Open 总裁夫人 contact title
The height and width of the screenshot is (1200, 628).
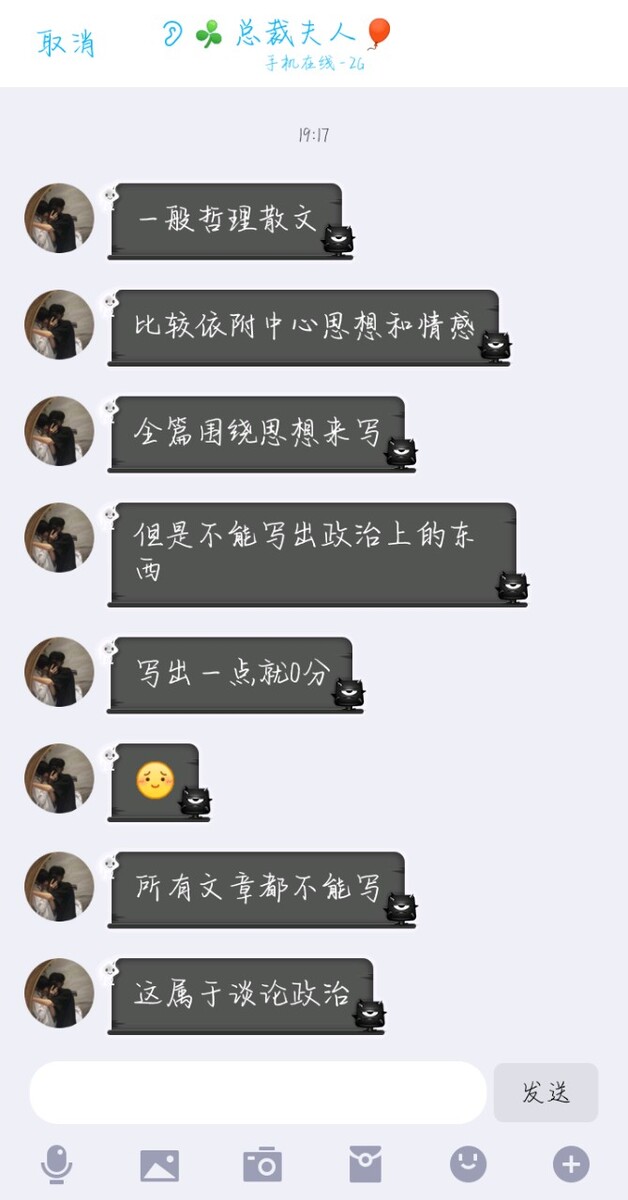pyautogui.click(x=295, y=34)
